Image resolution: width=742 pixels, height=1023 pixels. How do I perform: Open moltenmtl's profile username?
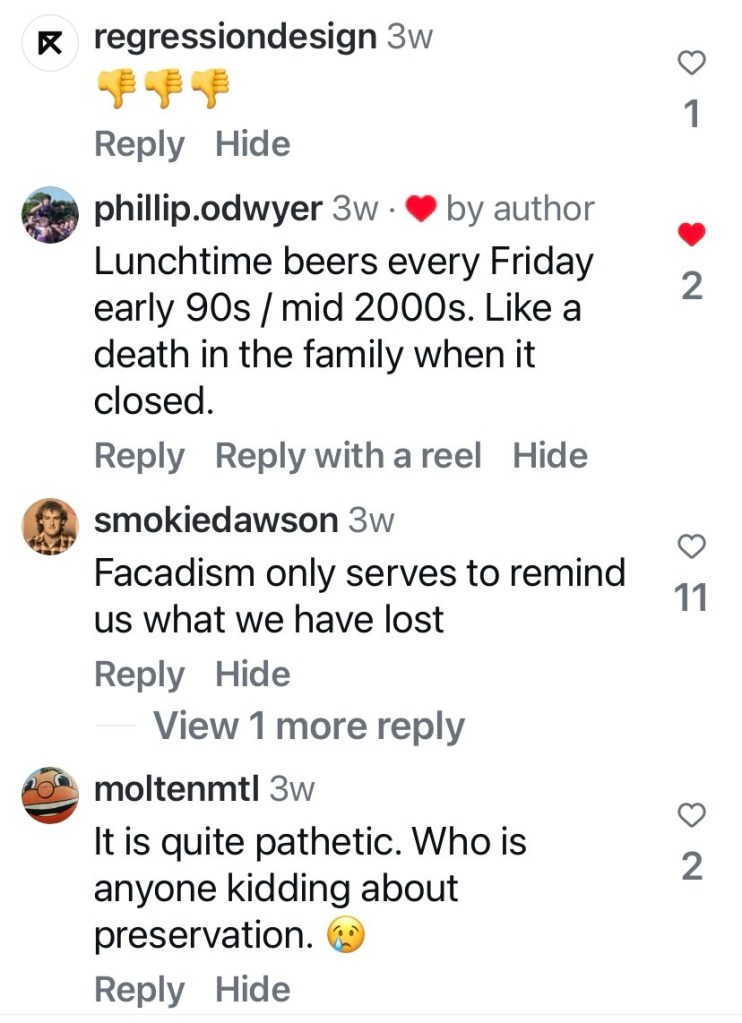point(176,789)
